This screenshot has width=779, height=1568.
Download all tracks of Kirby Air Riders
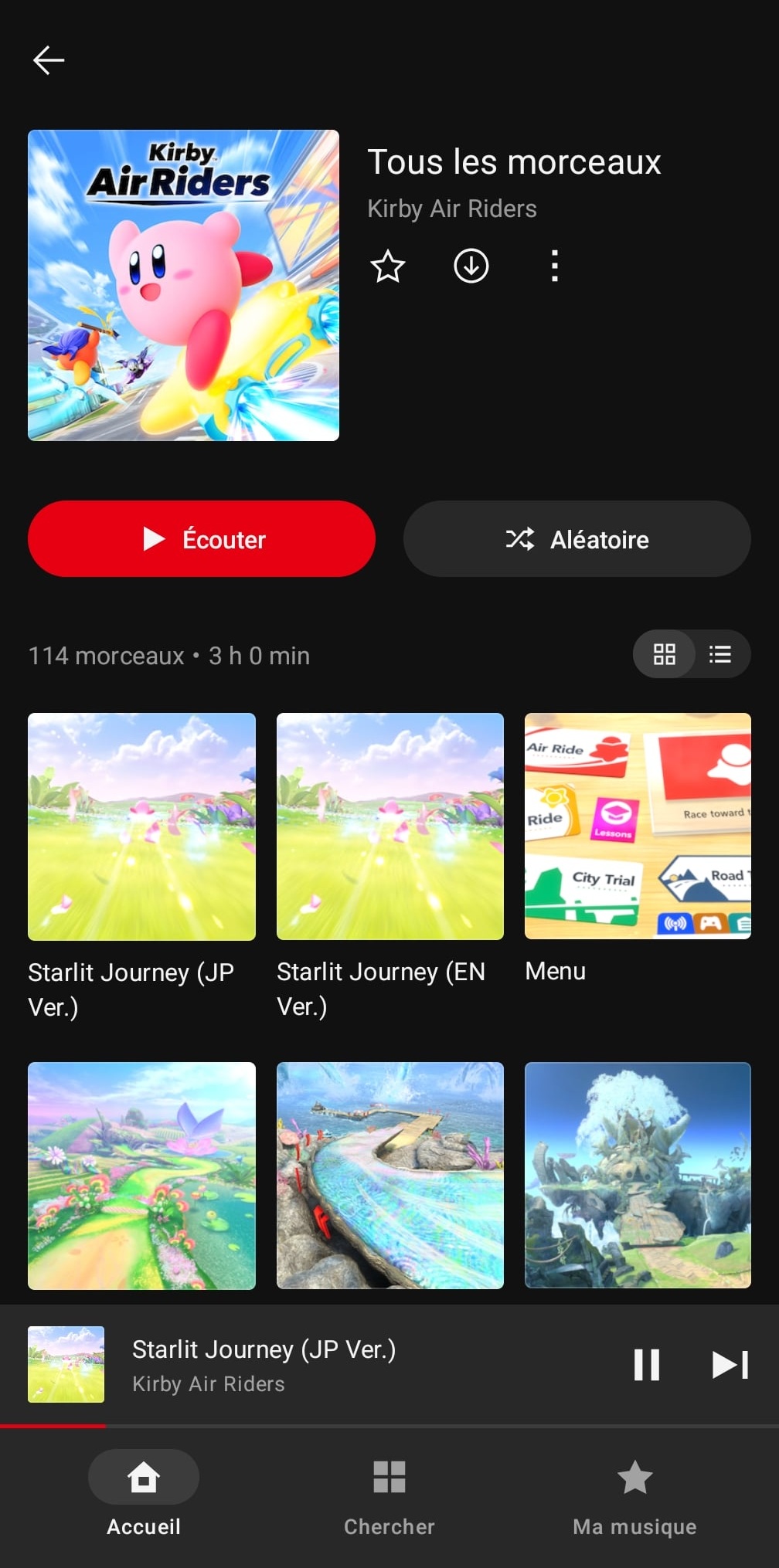pyautogui.click(x=471, y=266)
